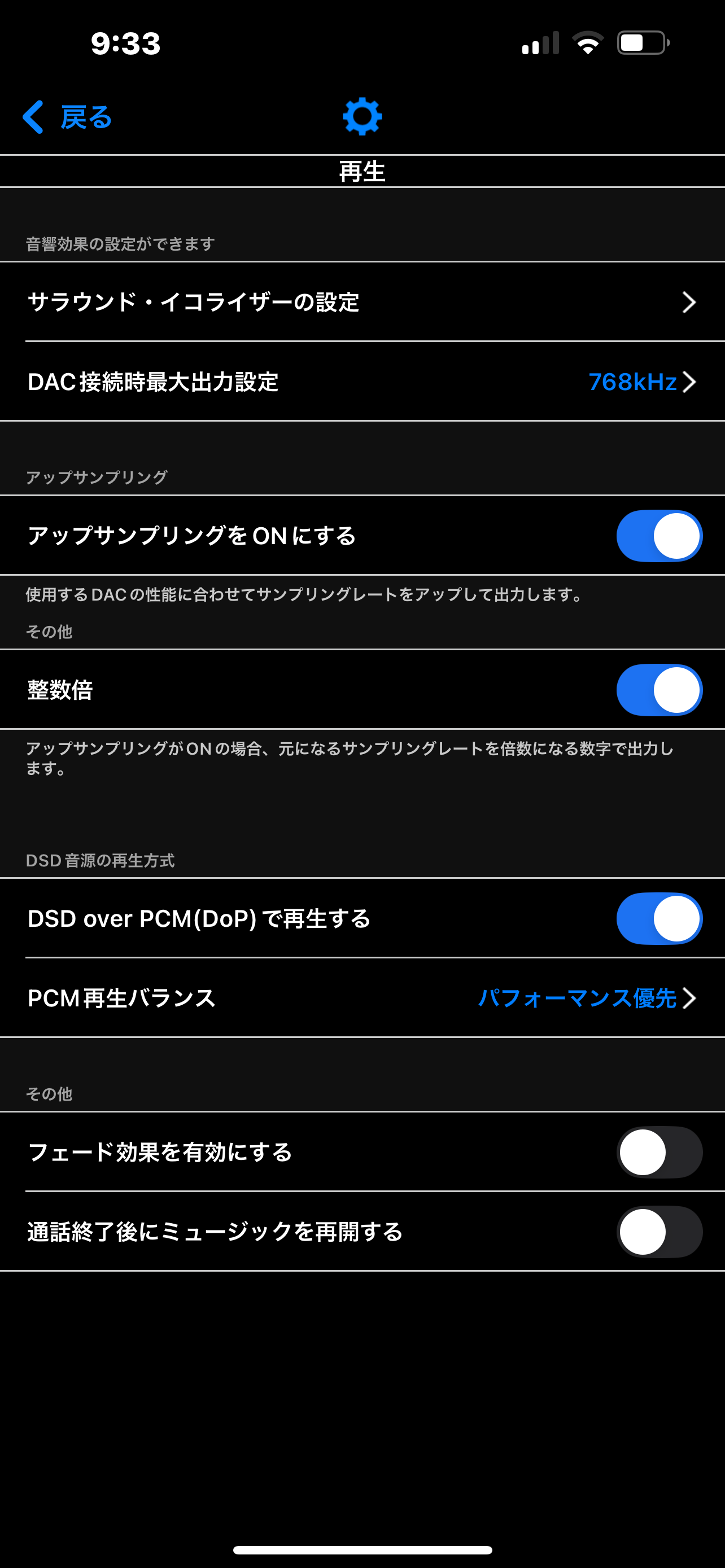This screenshot has height=1568, width=725.
Task: Go back with the 戻る button
Action: point(68,117)
